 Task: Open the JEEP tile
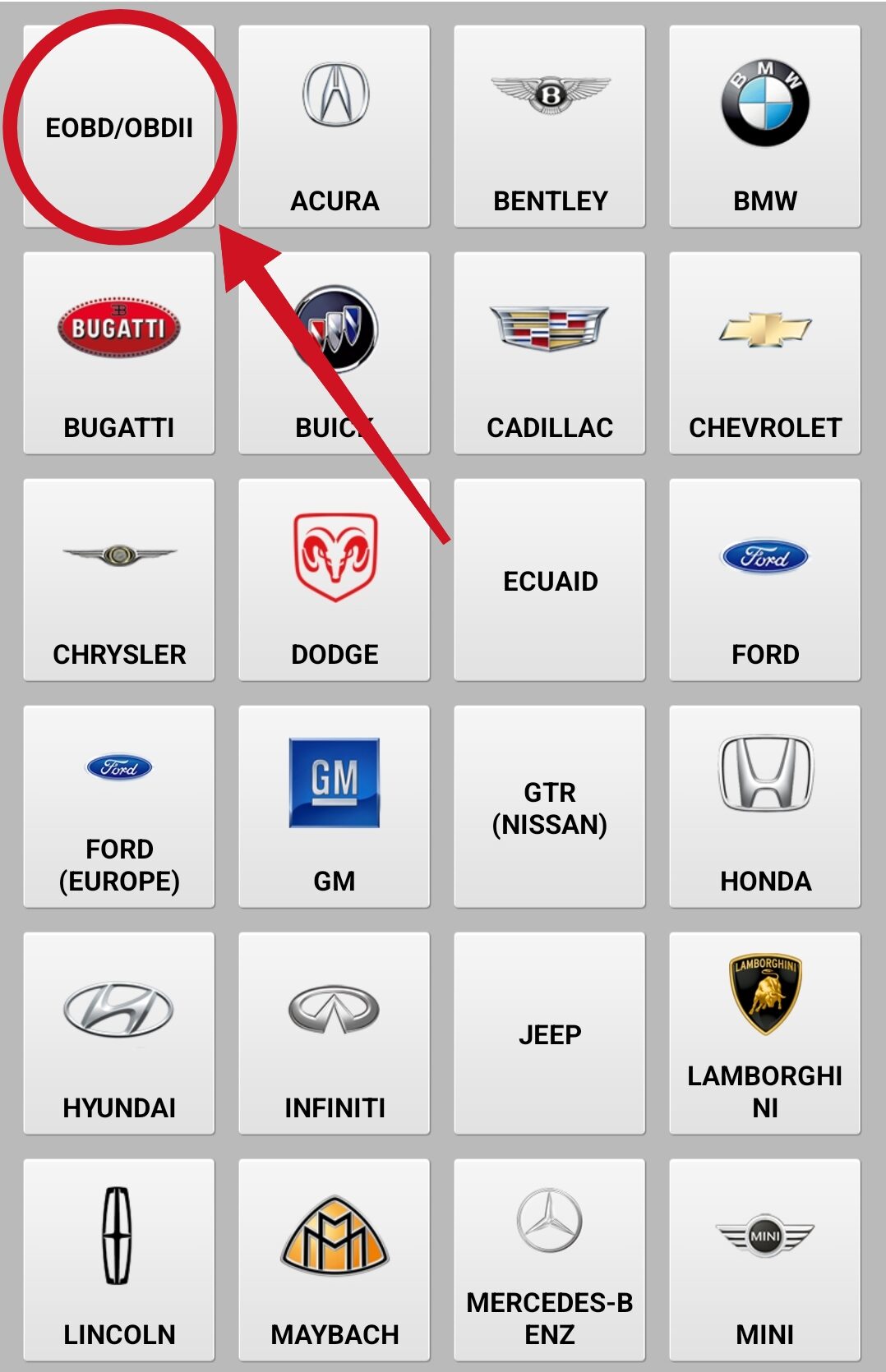[550, 1034]
